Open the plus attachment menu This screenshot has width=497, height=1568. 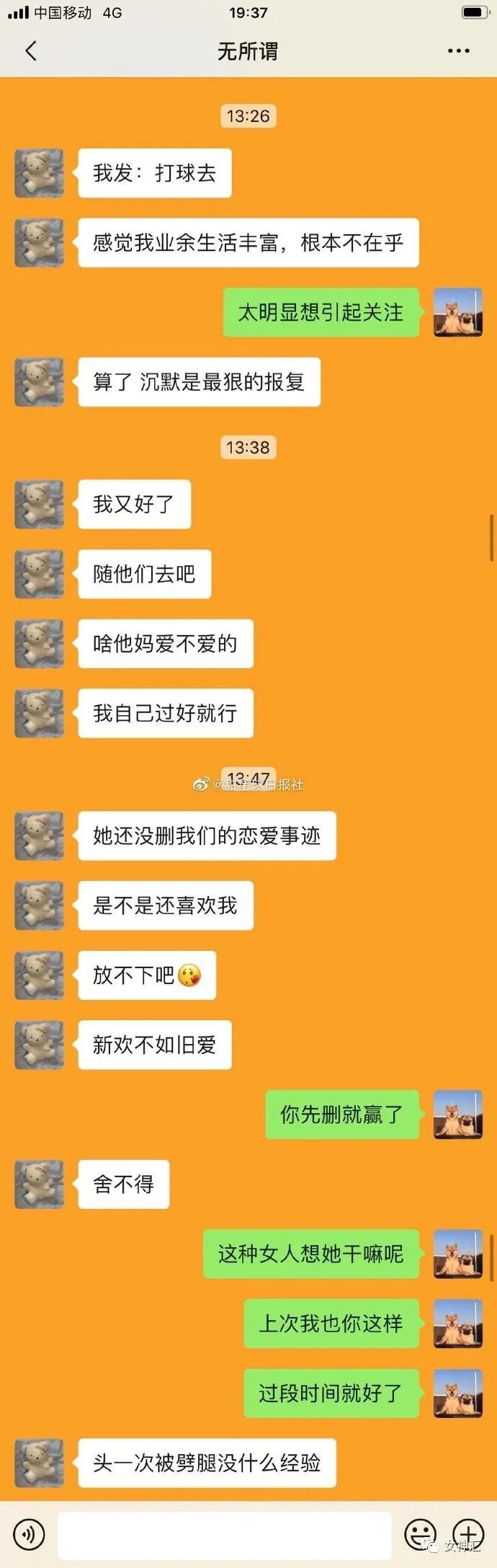coord(467,1534)
